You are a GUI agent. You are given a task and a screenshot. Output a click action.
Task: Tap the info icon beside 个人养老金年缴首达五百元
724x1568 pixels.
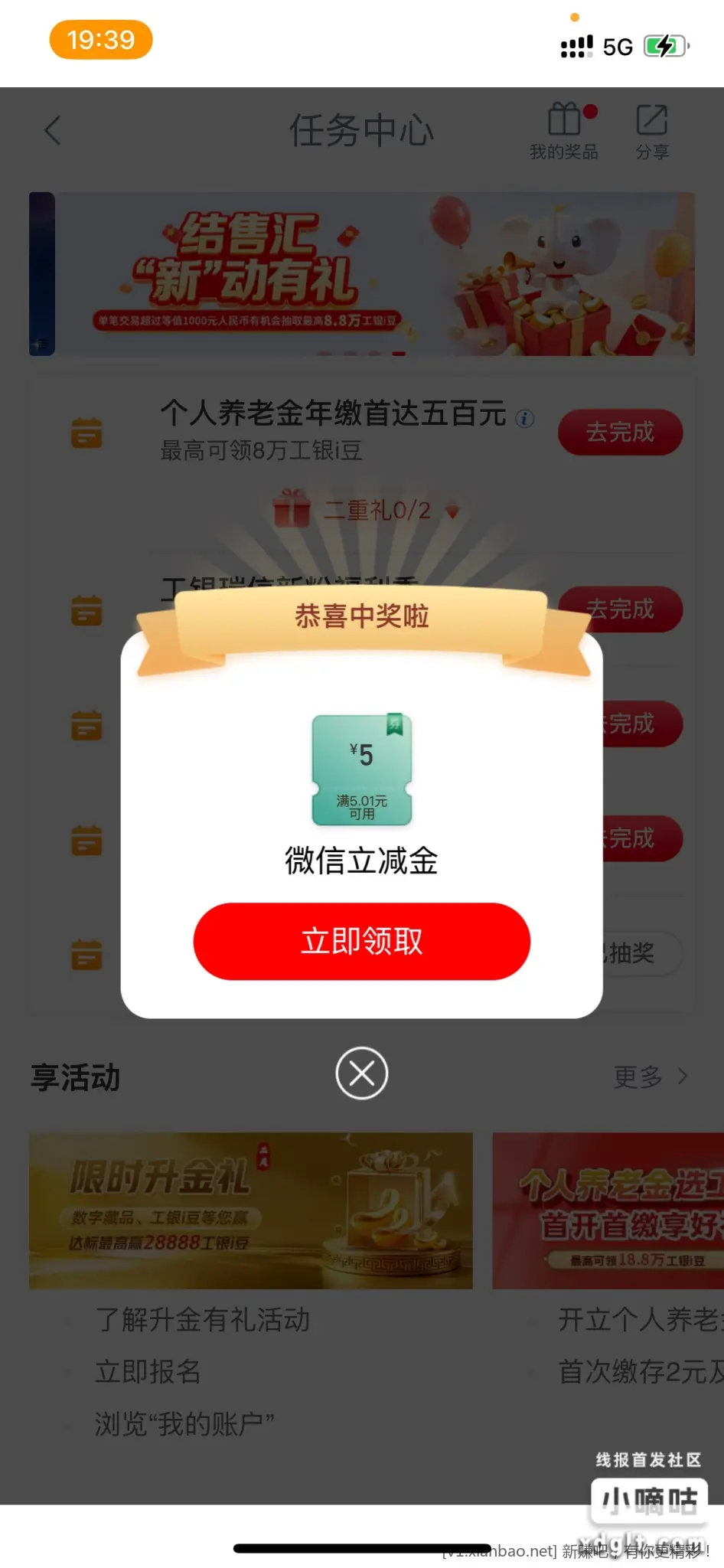coord(525,418)
